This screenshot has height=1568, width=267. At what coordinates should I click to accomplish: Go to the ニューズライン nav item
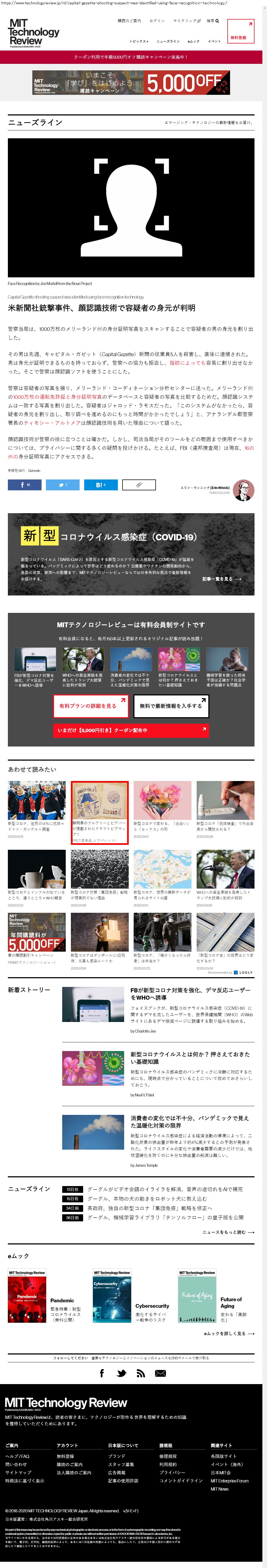coord(168,41)
